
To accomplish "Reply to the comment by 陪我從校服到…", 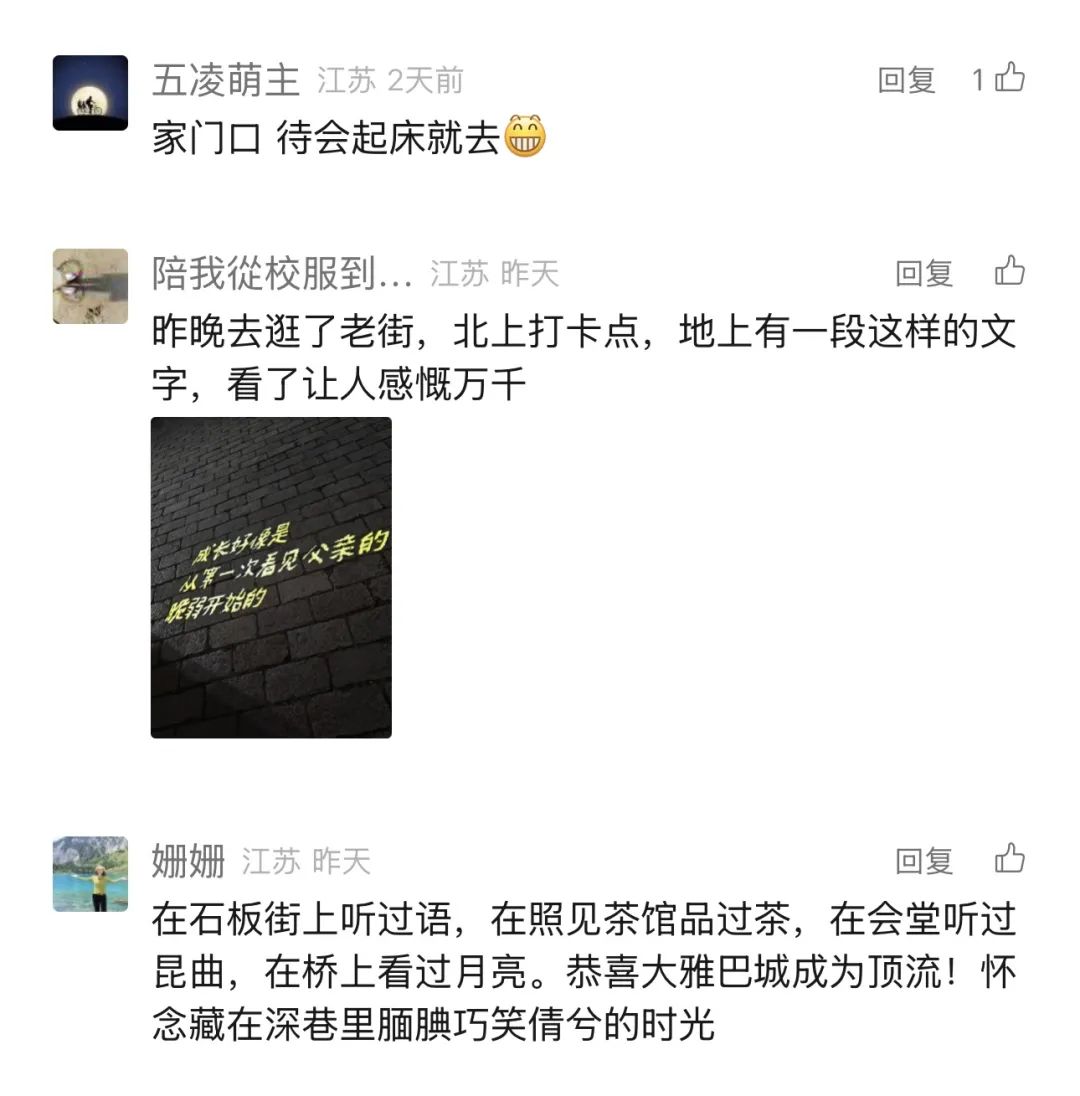I will pyautogui.click(x=924, y=273).
